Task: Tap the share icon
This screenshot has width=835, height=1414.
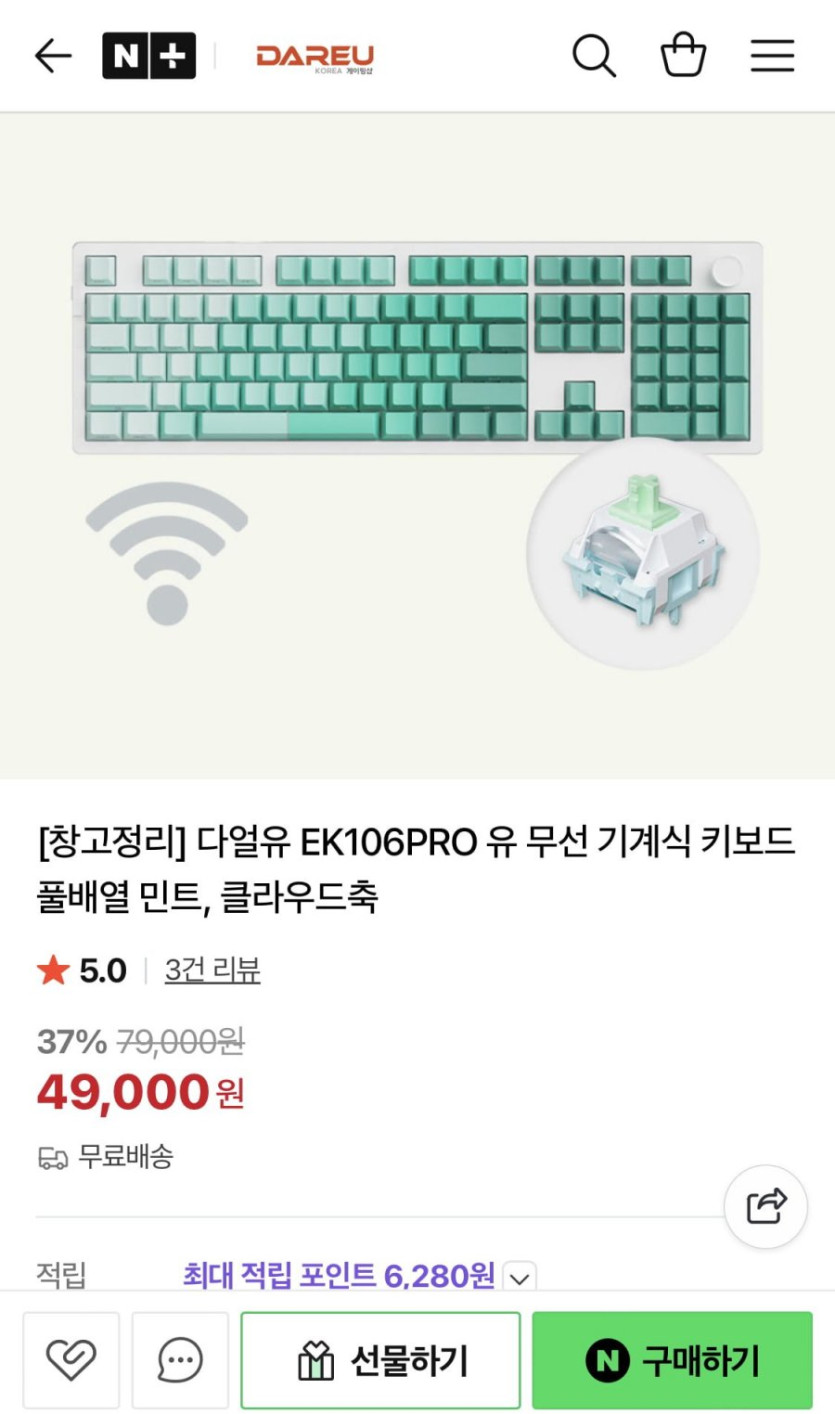Action: pos(765,1207)
